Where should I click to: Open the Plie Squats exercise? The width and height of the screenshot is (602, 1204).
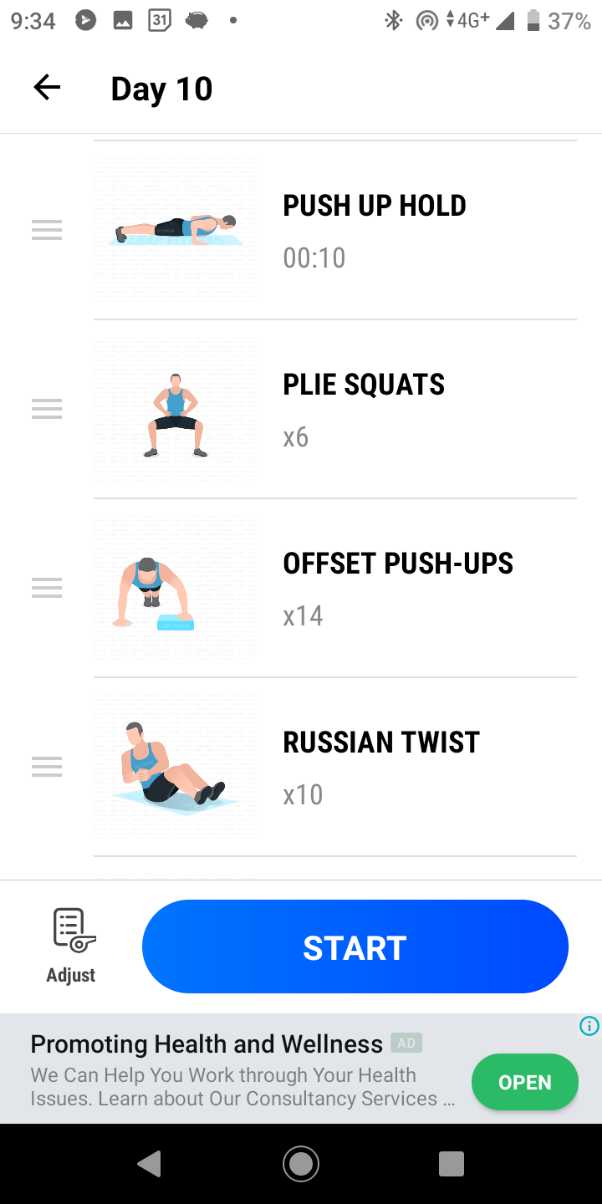click(364, 409)
